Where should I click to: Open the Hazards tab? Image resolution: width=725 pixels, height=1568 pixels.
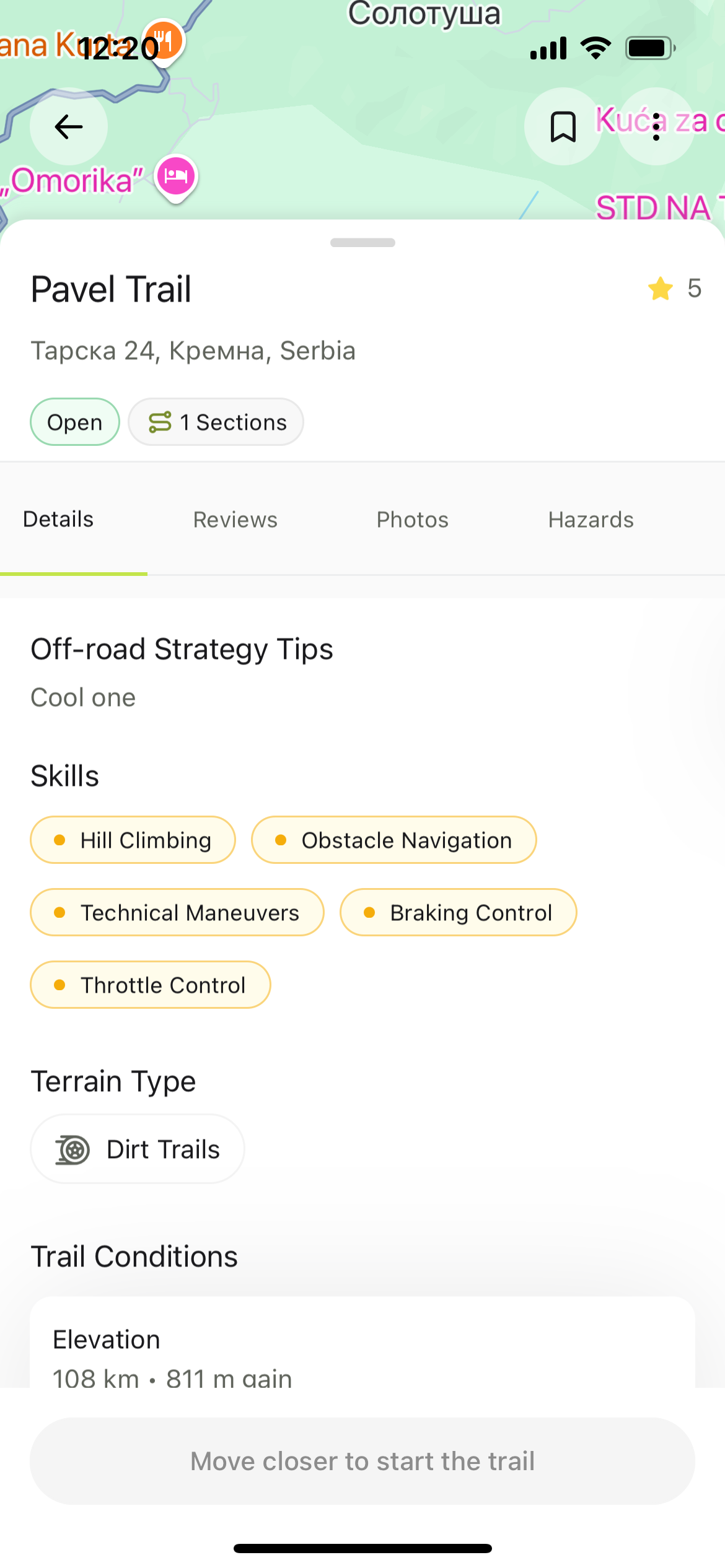pos(591,520)
